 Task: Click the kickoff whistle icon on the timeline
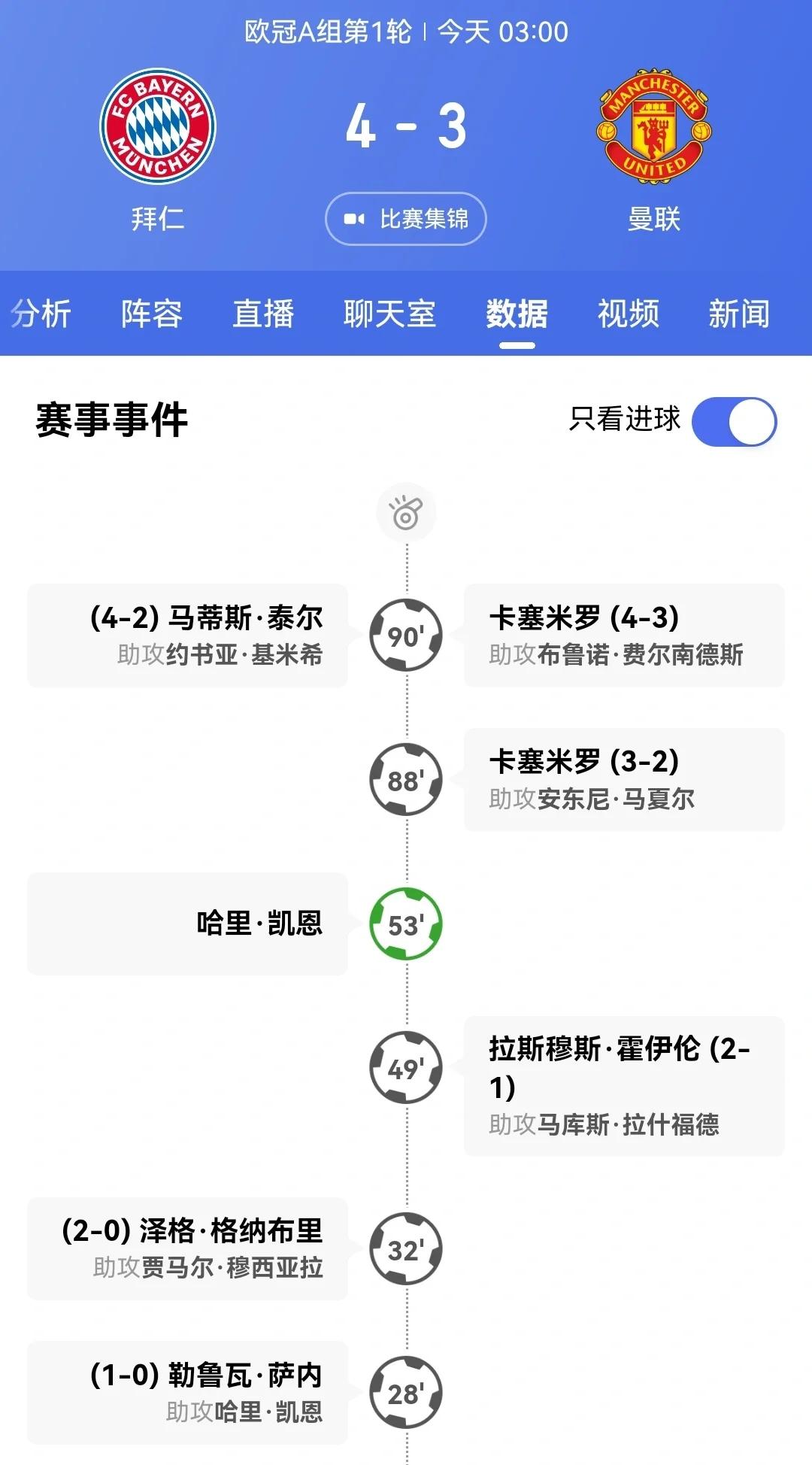tap(406, 511)
